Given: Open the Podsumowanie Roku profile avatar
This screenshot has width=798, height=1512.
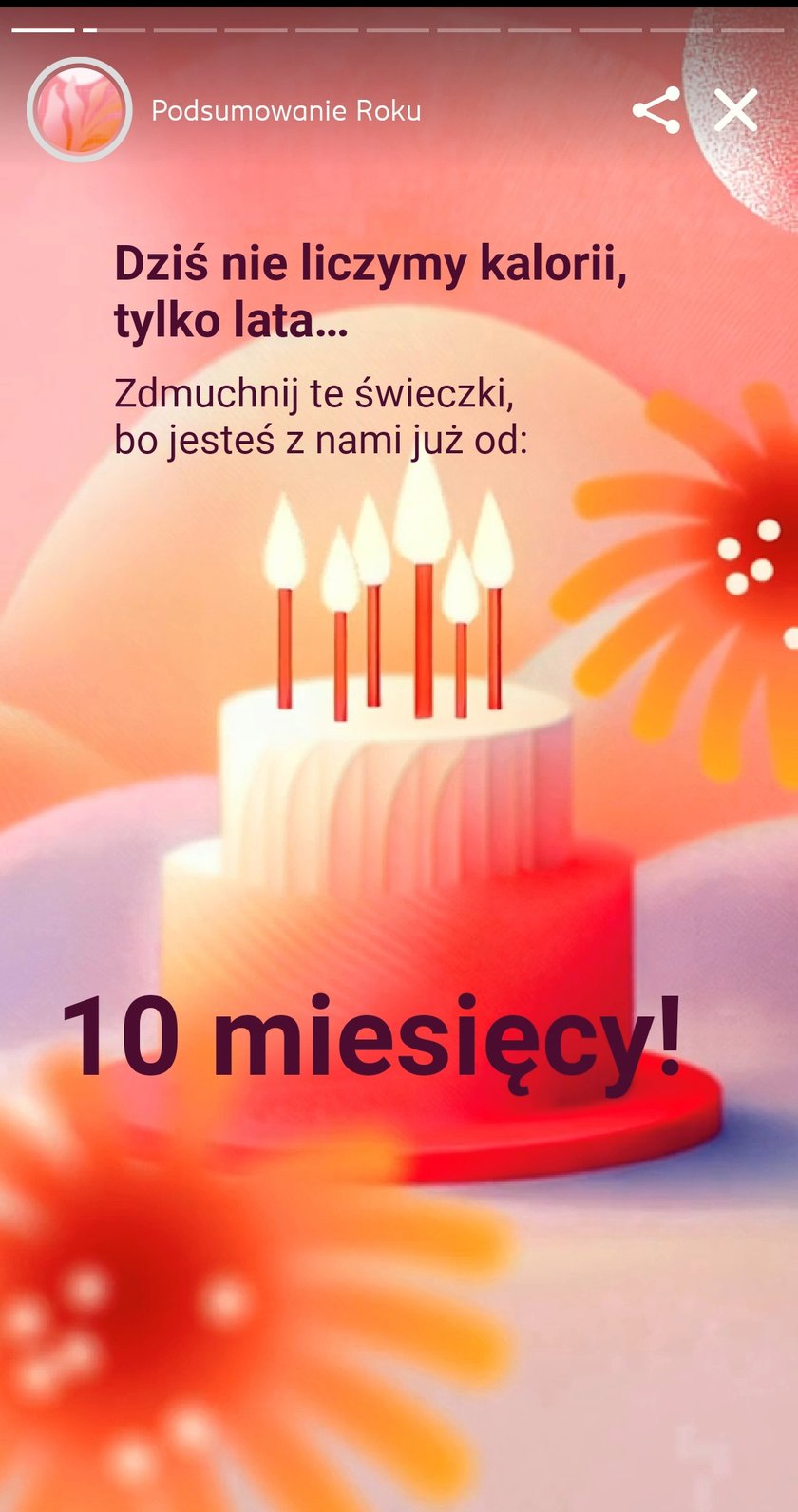Looking at the screenshot, I should tap(80, 109).
